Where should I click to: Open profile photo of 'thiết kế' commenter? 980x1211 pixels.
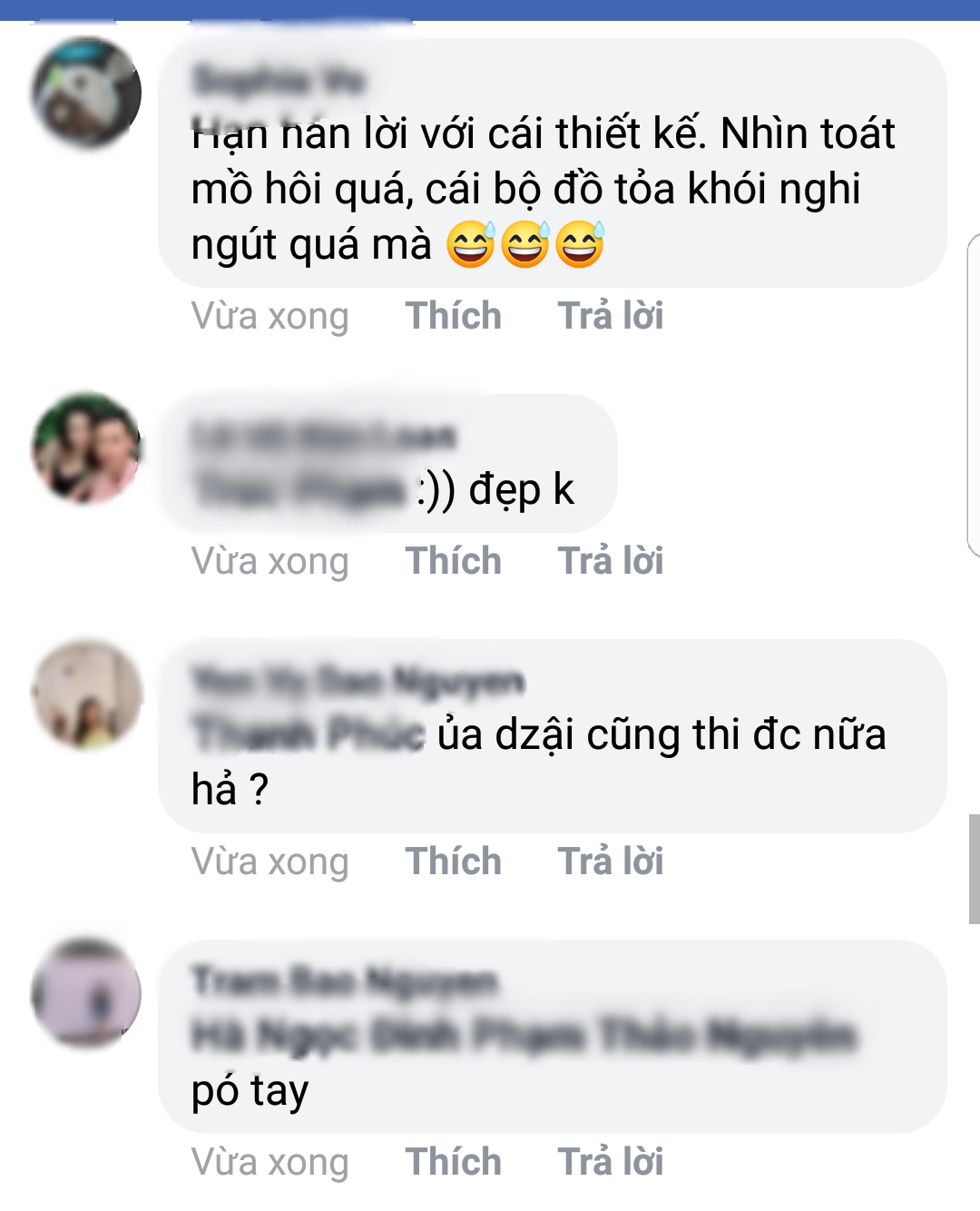(x=86, y=92)
